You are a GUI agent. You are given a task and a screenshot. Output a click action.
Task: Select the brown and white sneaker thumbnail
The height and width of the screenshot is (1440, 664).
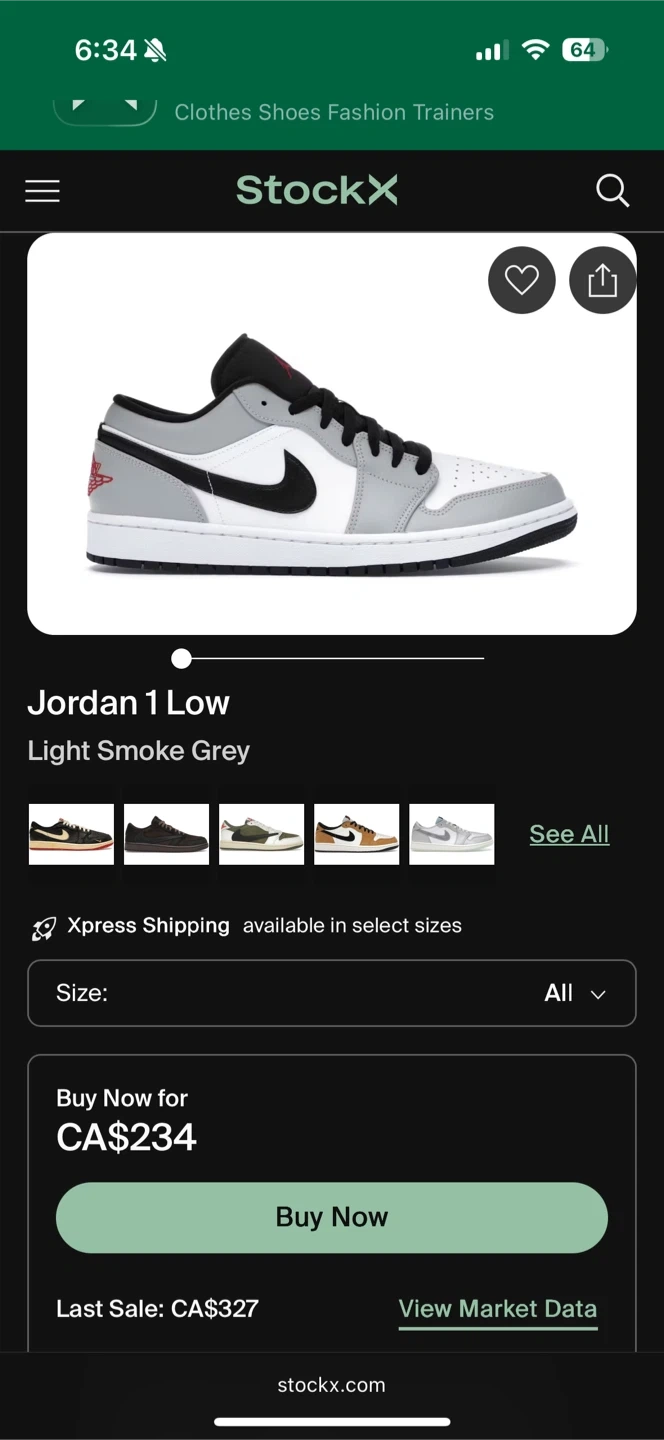356,834
